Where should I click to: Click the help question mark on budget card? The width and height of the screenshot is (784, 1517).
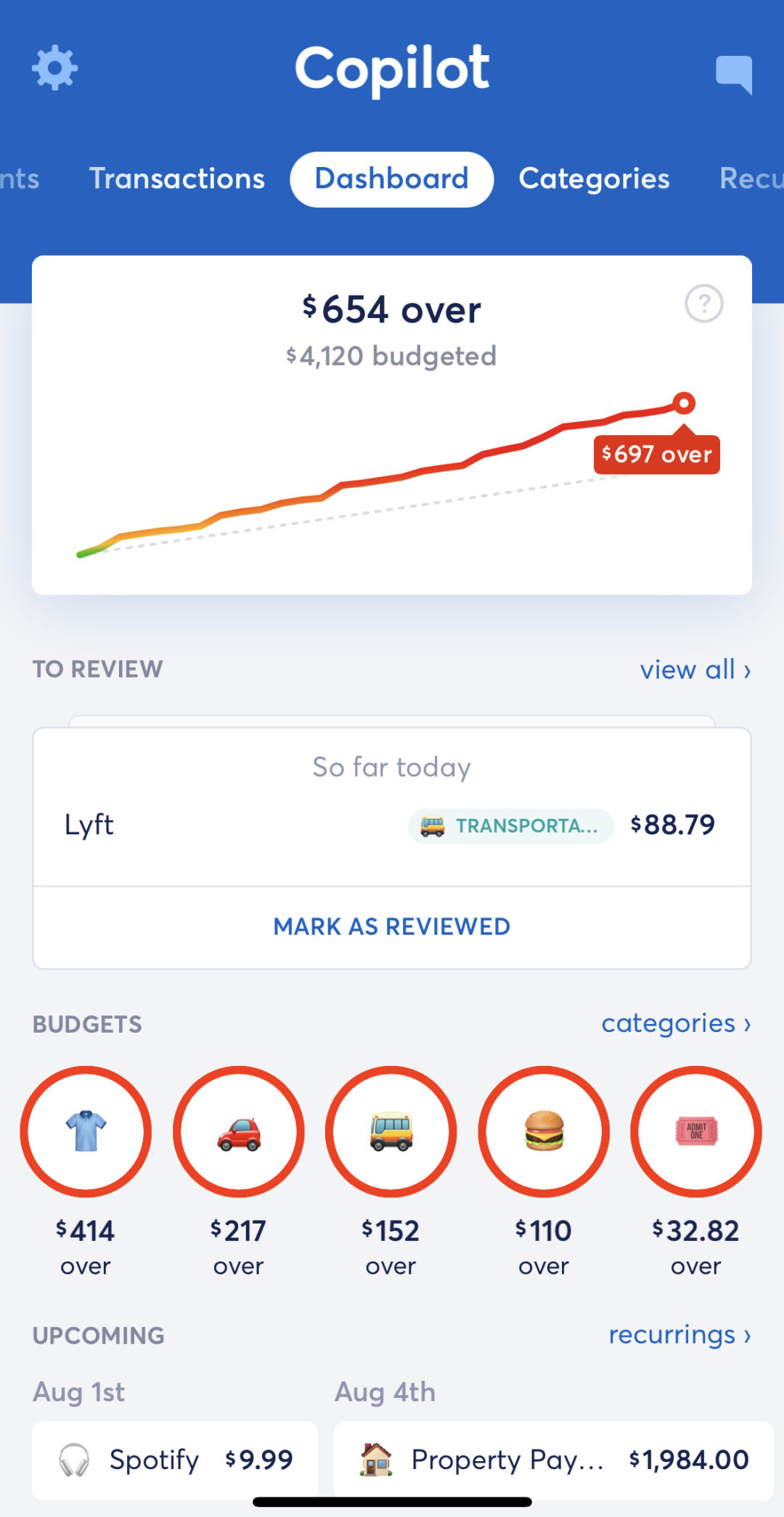703,305
